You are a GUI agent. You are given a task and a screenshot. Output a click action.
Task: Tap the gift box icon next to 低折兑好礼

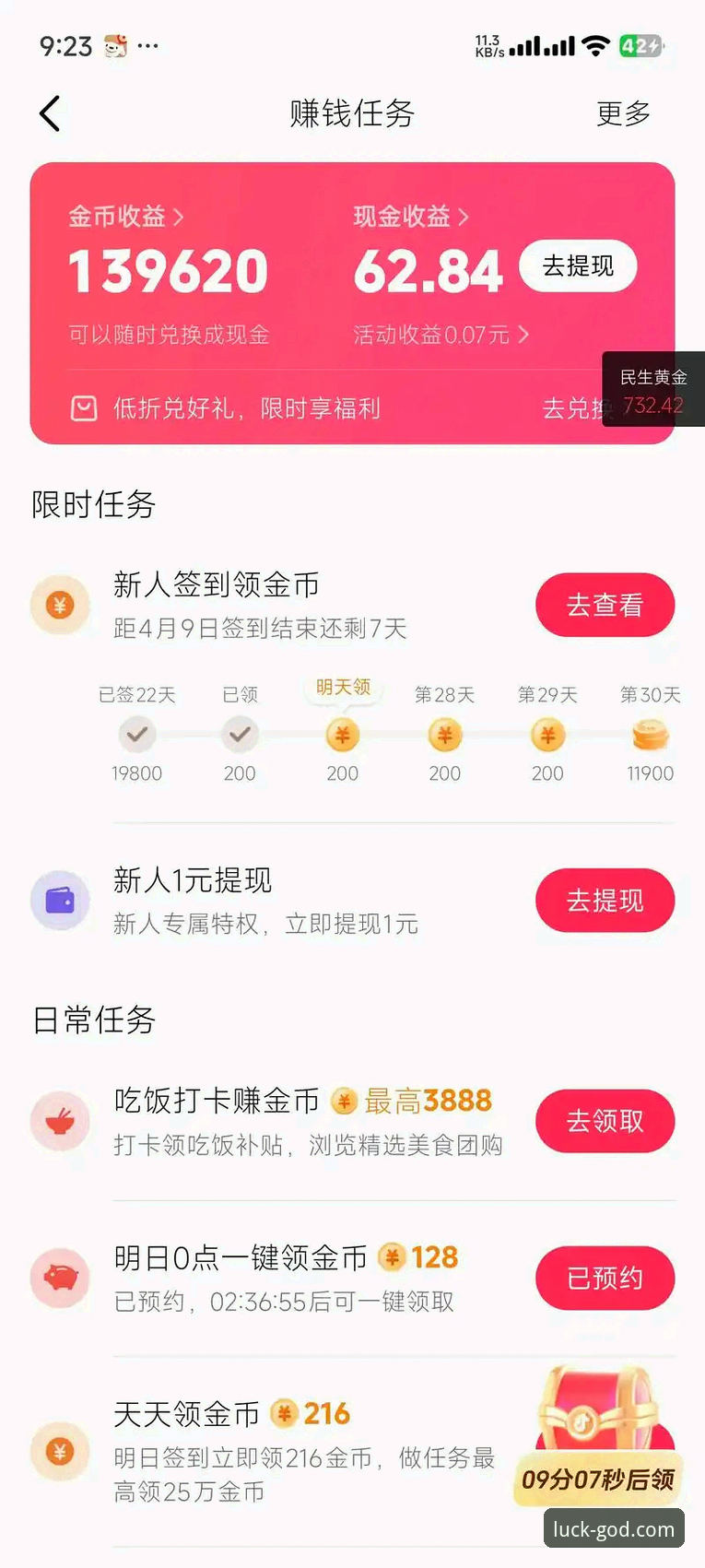tap(84, 408)
